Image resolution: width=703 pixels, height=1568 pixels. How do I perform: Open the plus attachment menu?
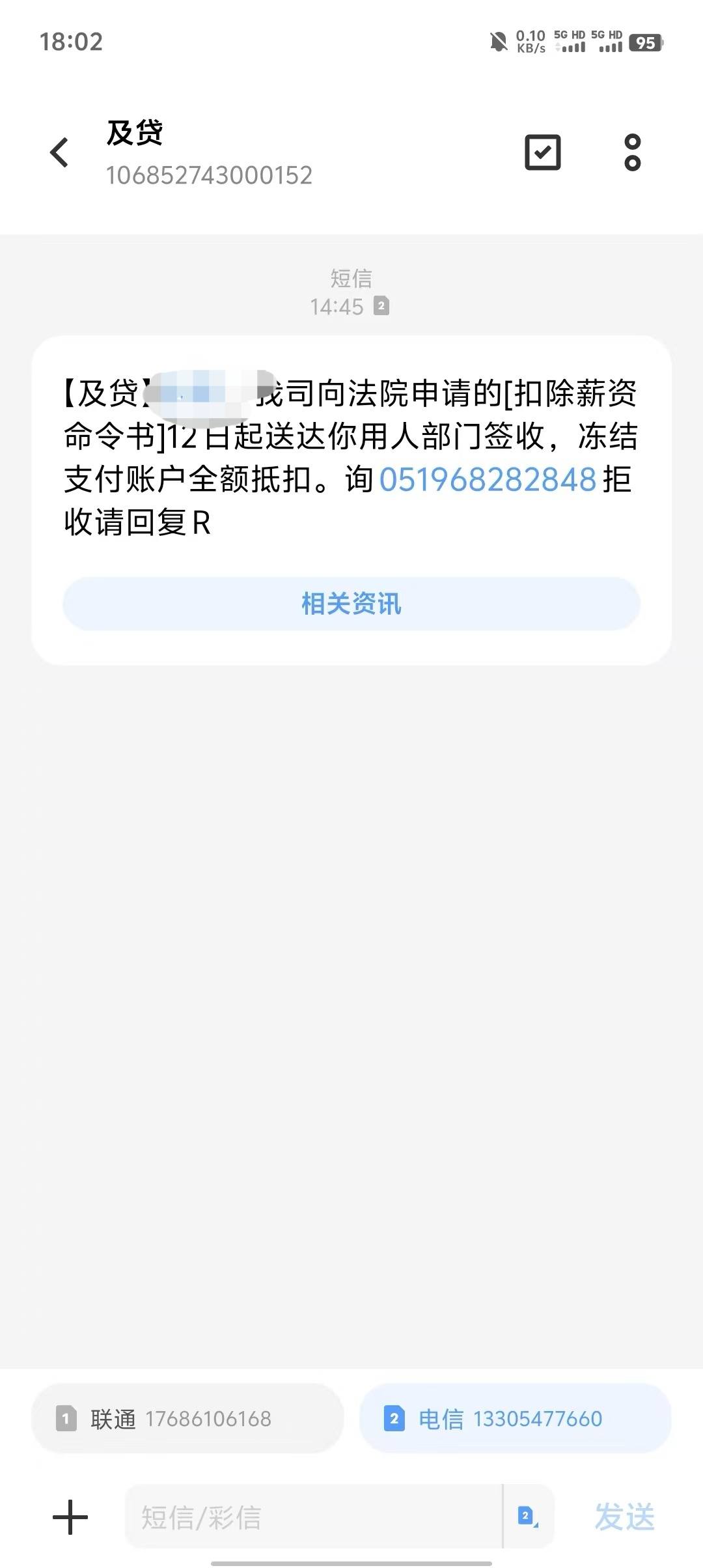70,1517
